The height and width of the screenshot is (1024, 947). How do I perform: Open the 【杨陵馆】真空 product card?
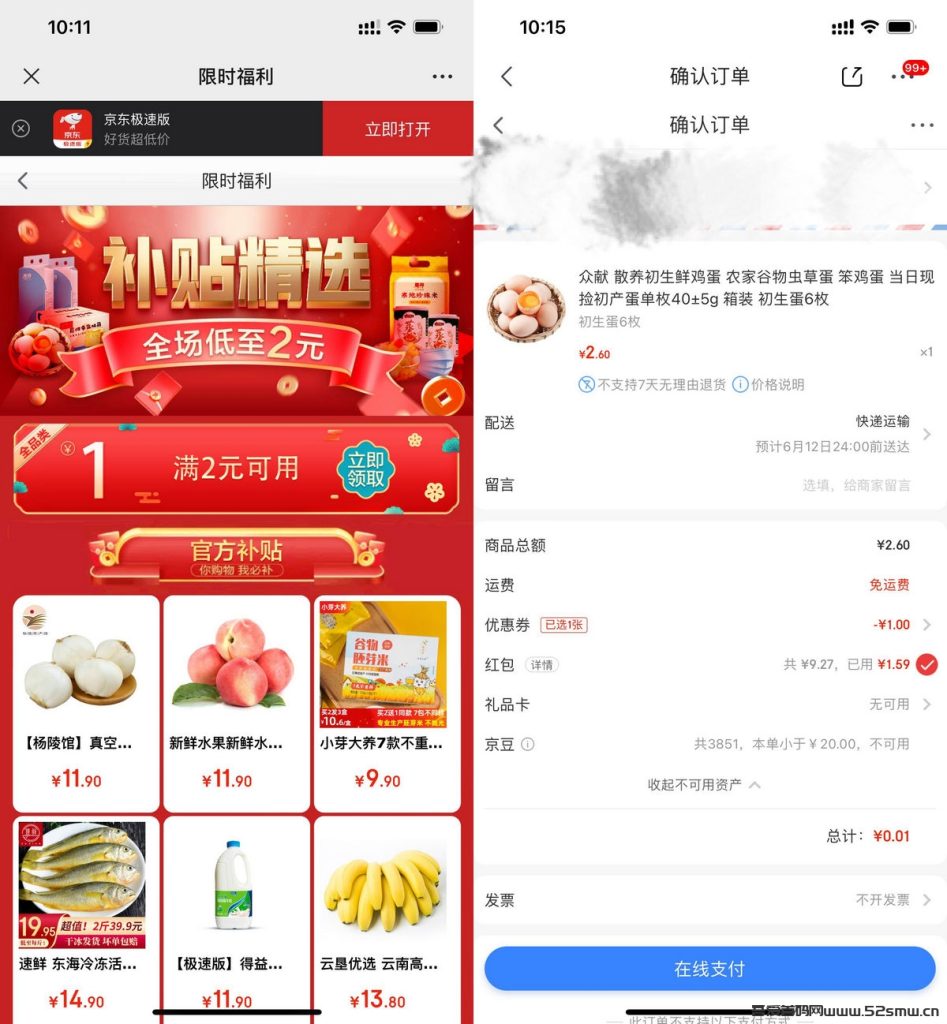pyautogui.click(x=86, y=702)
